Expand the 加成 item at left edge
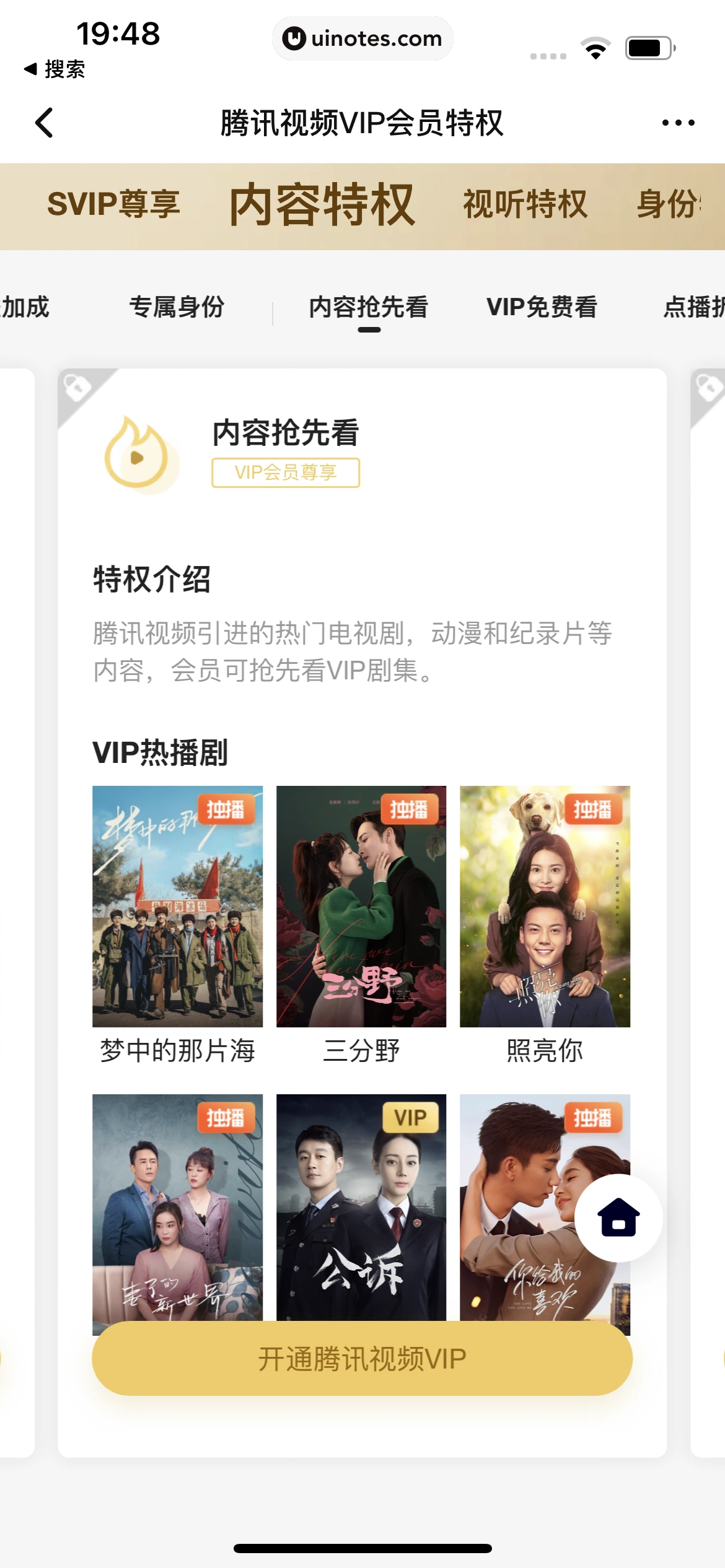Screen dimensions: 725x1568 pyautogui.click(x=25, y=307)
